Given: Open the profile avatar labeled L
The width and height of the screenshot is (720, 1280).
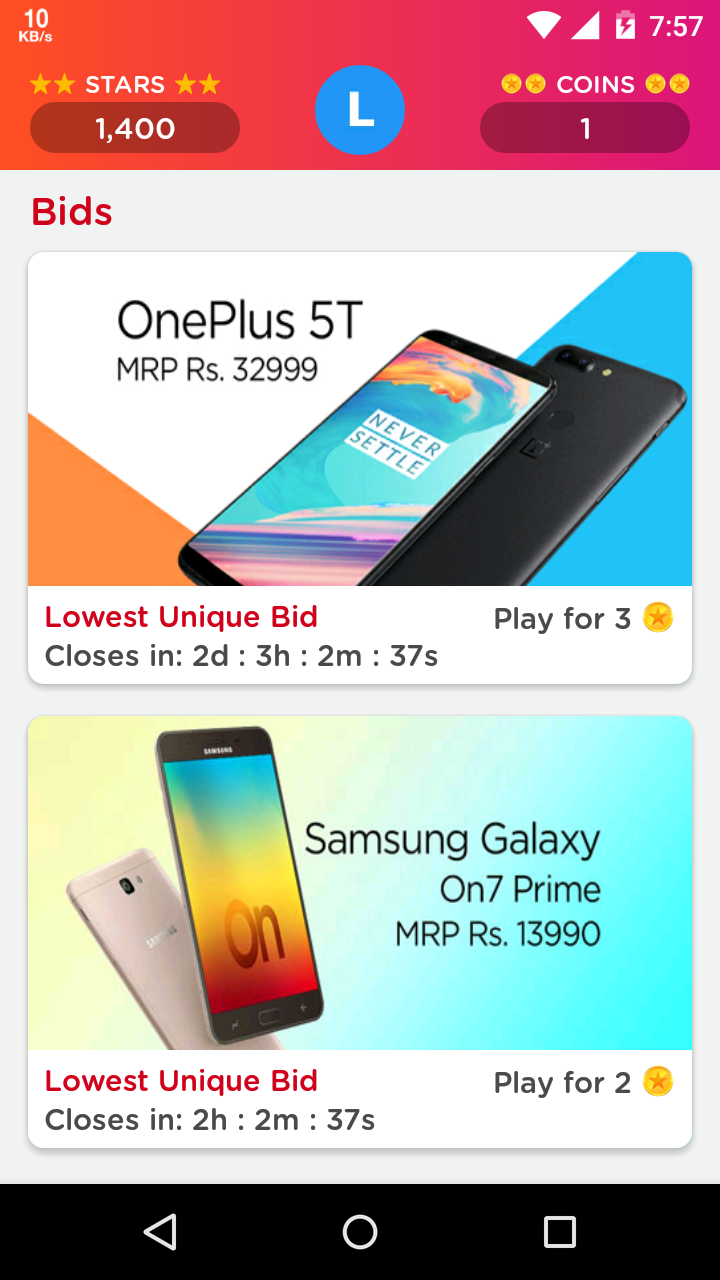Looking at the screenshot, I should [360, 111].
